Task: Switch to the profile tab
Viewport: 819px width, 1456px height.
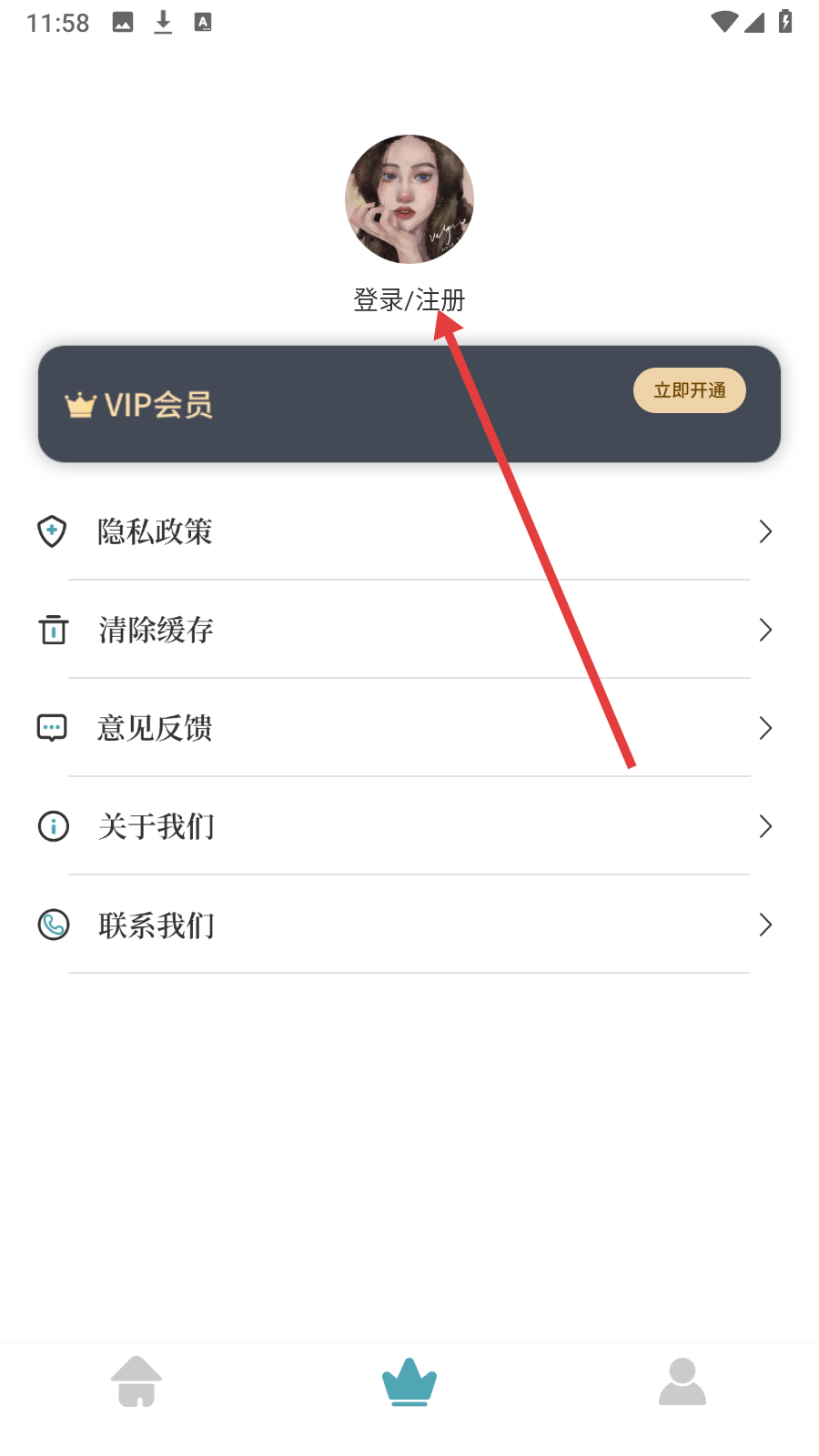Action: pyautogui.click(x=682, y=1381)
